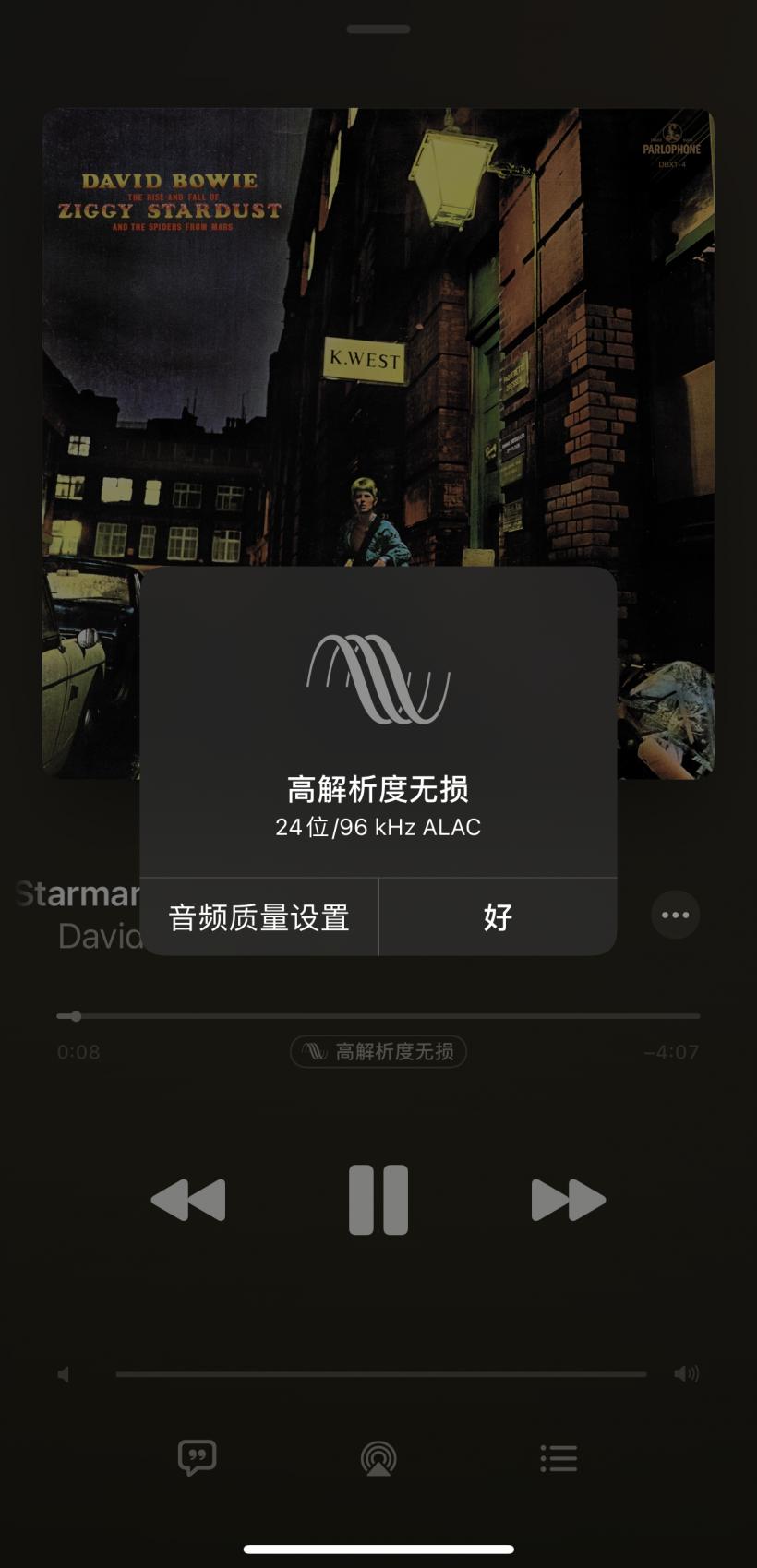This screenshot has width=757, height=1568.
Task: Dismiss the dialog by tapping 好
Action: click(x=498, y=916)
